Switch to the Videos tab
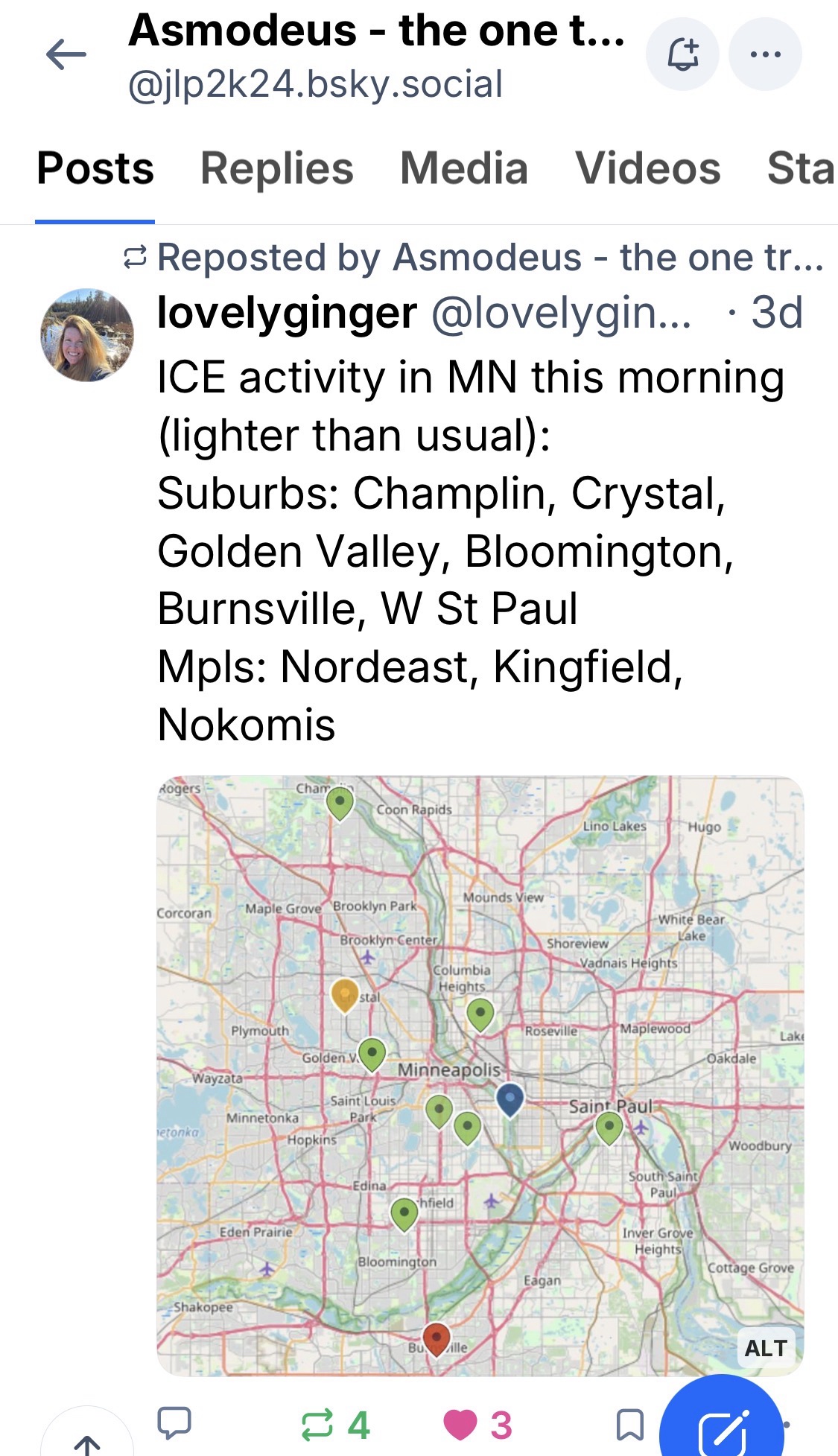This screenshot has width=838, height=1456. 647,168
